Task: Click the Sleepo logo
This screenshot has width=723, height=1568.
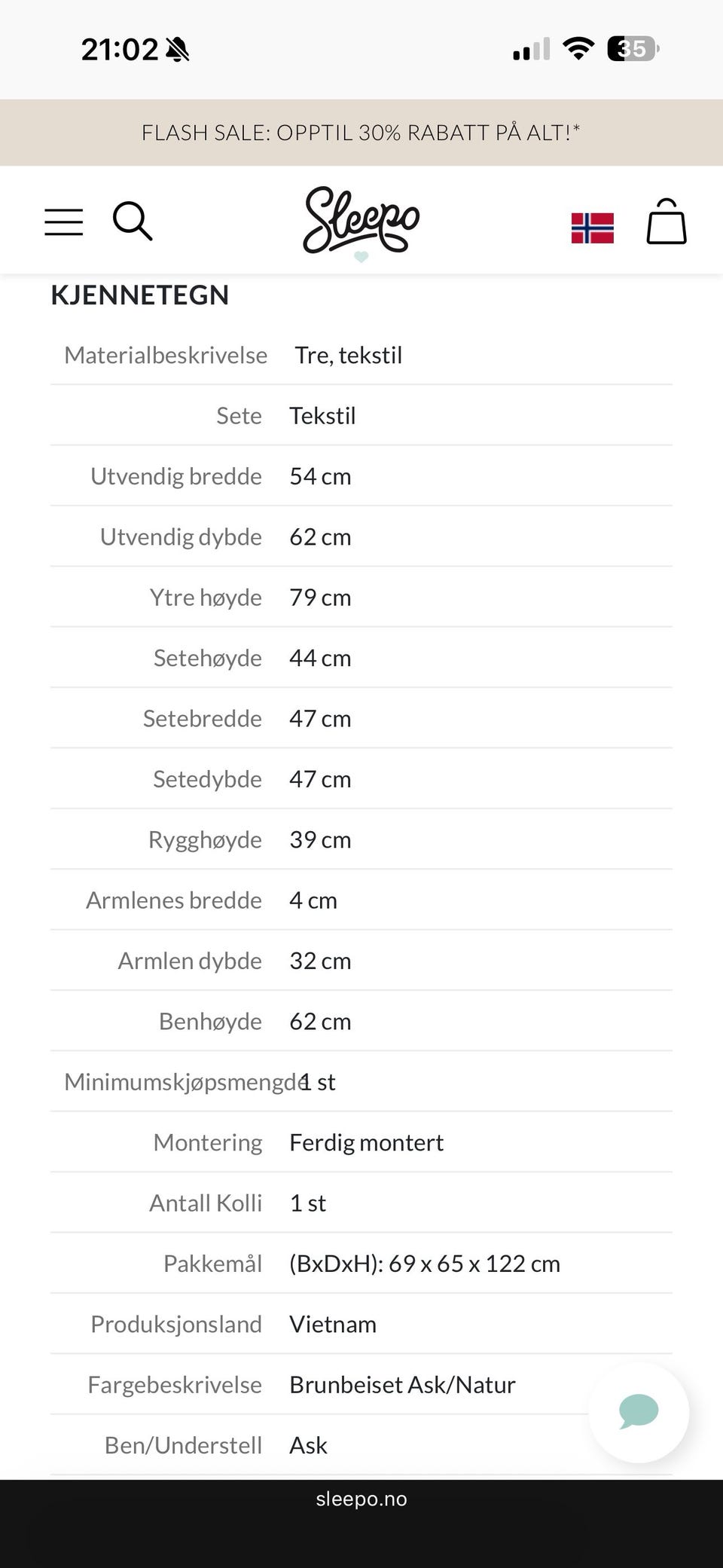Action: (361, 223)
